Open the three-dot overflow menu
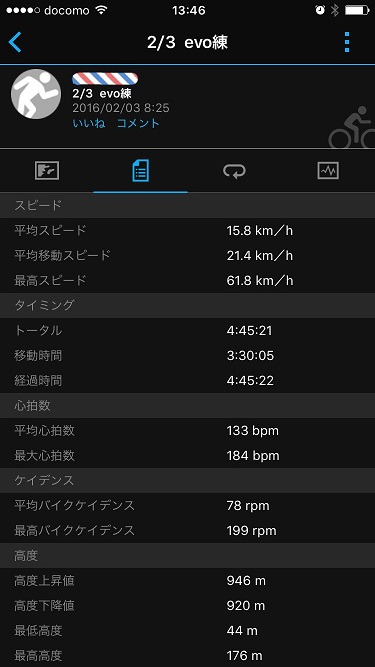Screen dimensions: 375x667 pos(347,43)
